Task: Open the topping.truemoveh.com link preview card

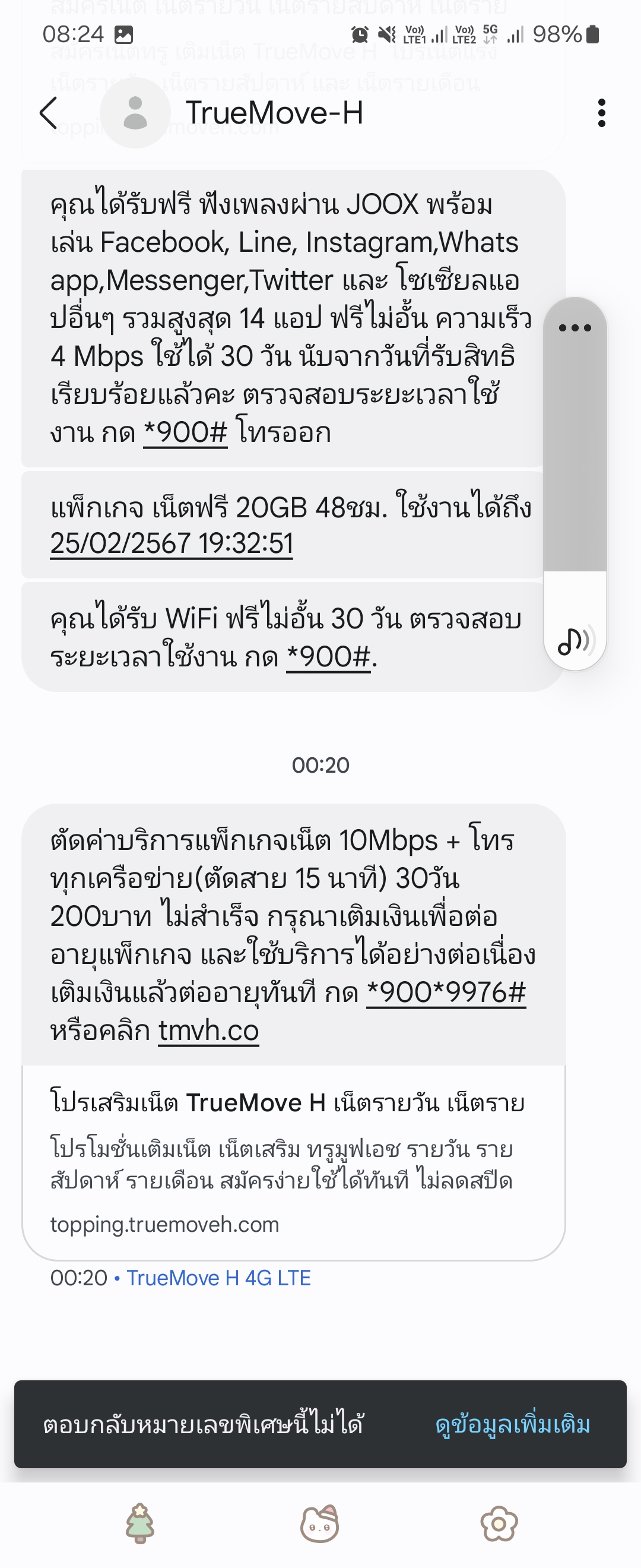Action: pyautogui.click(x=294, y=1162)
